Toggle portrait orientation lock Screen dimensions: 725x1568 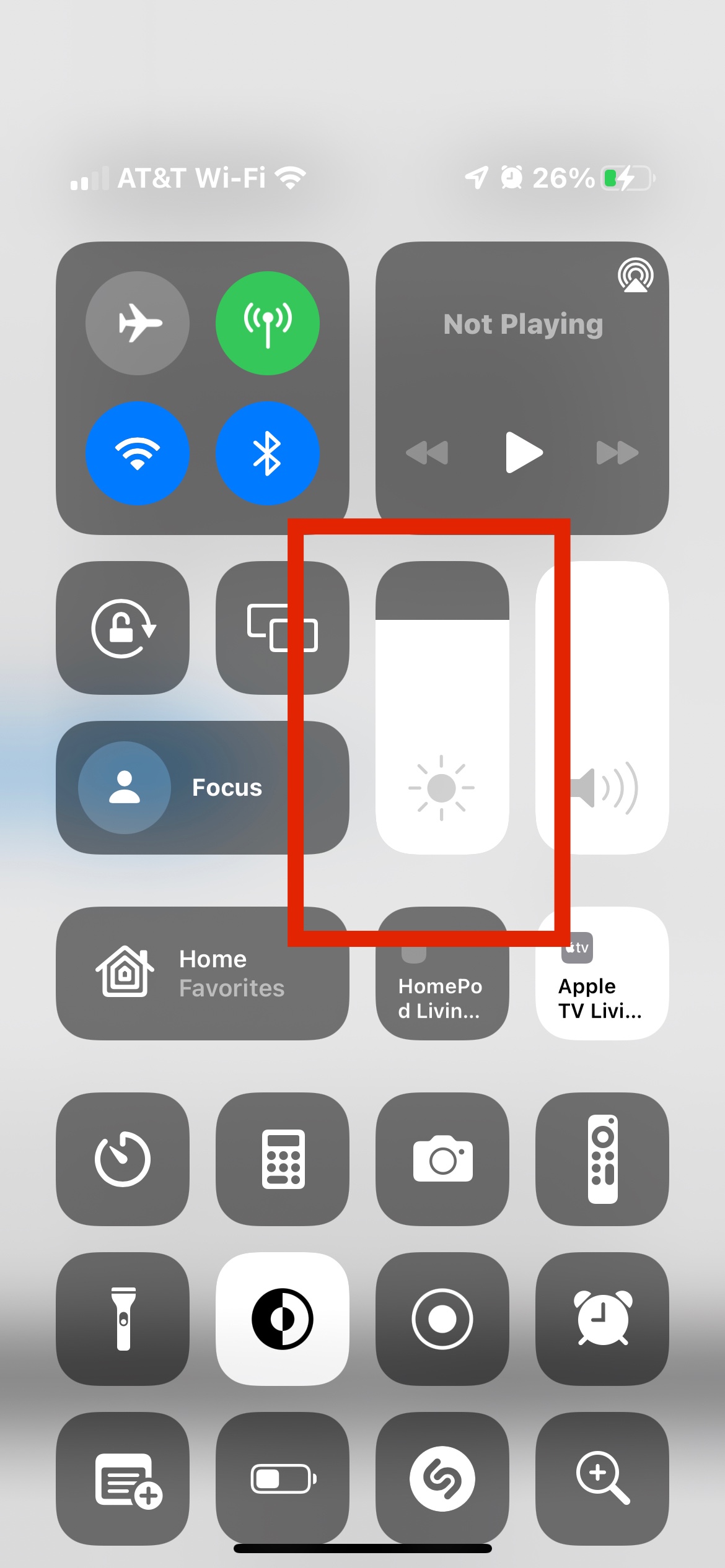123,628
